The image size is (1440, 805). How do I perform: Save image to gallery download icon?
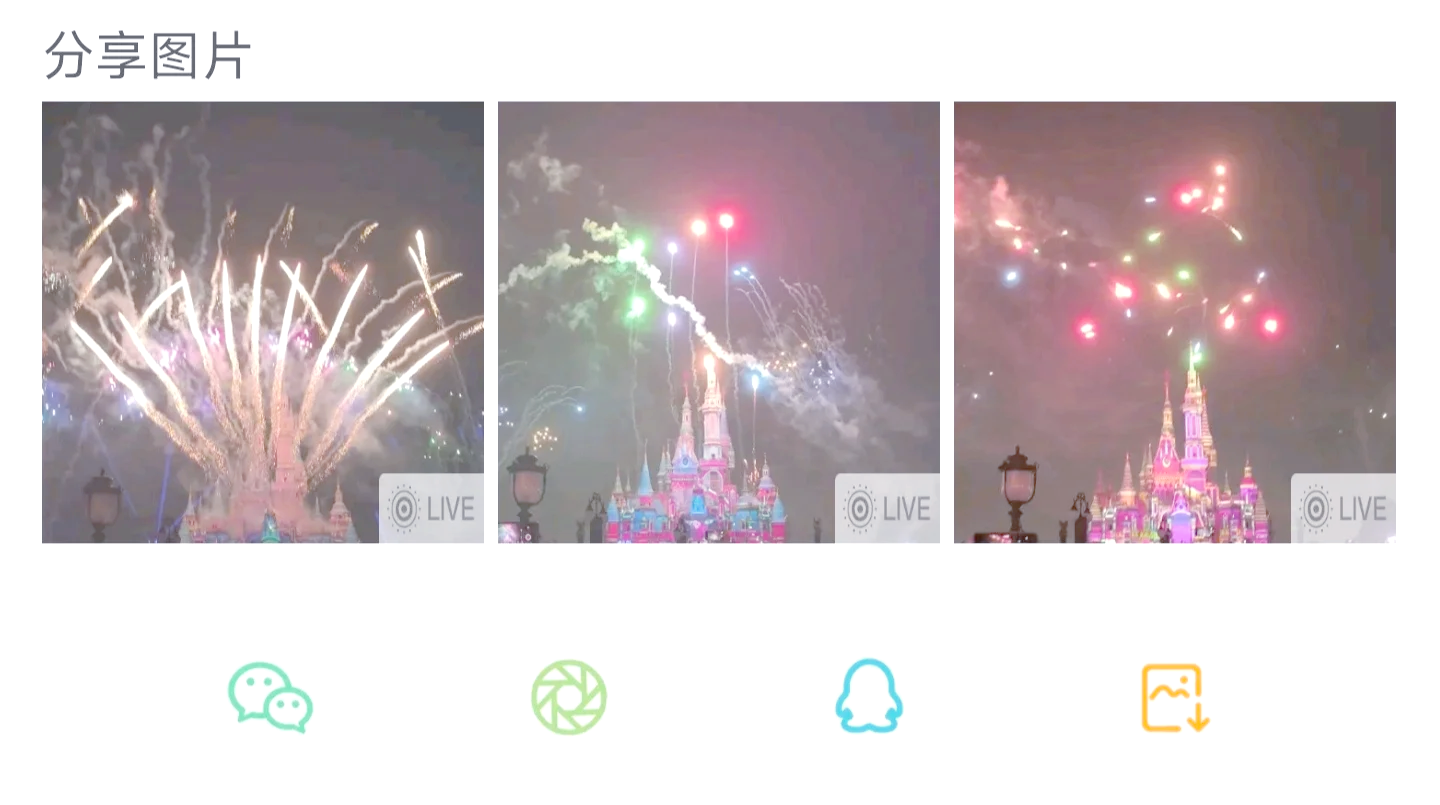[1175, 697]
